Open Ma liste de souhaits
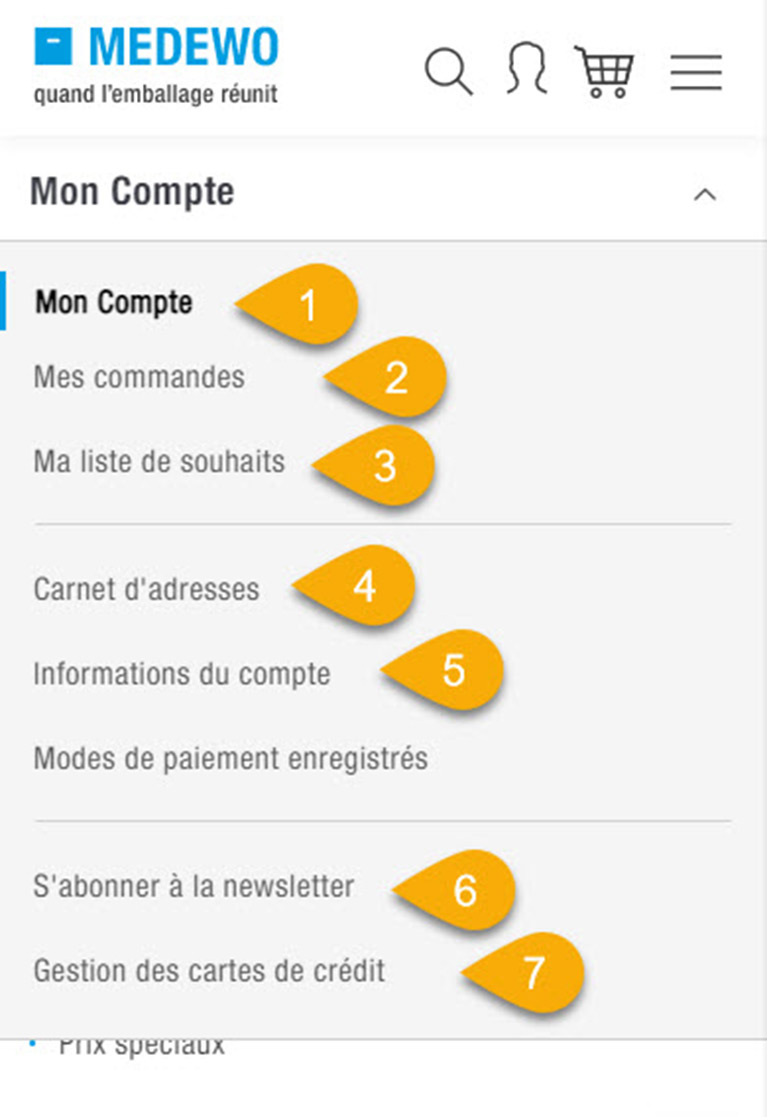Image resolution: width=767 pixels, height=1117 pixels. point(159,462)
